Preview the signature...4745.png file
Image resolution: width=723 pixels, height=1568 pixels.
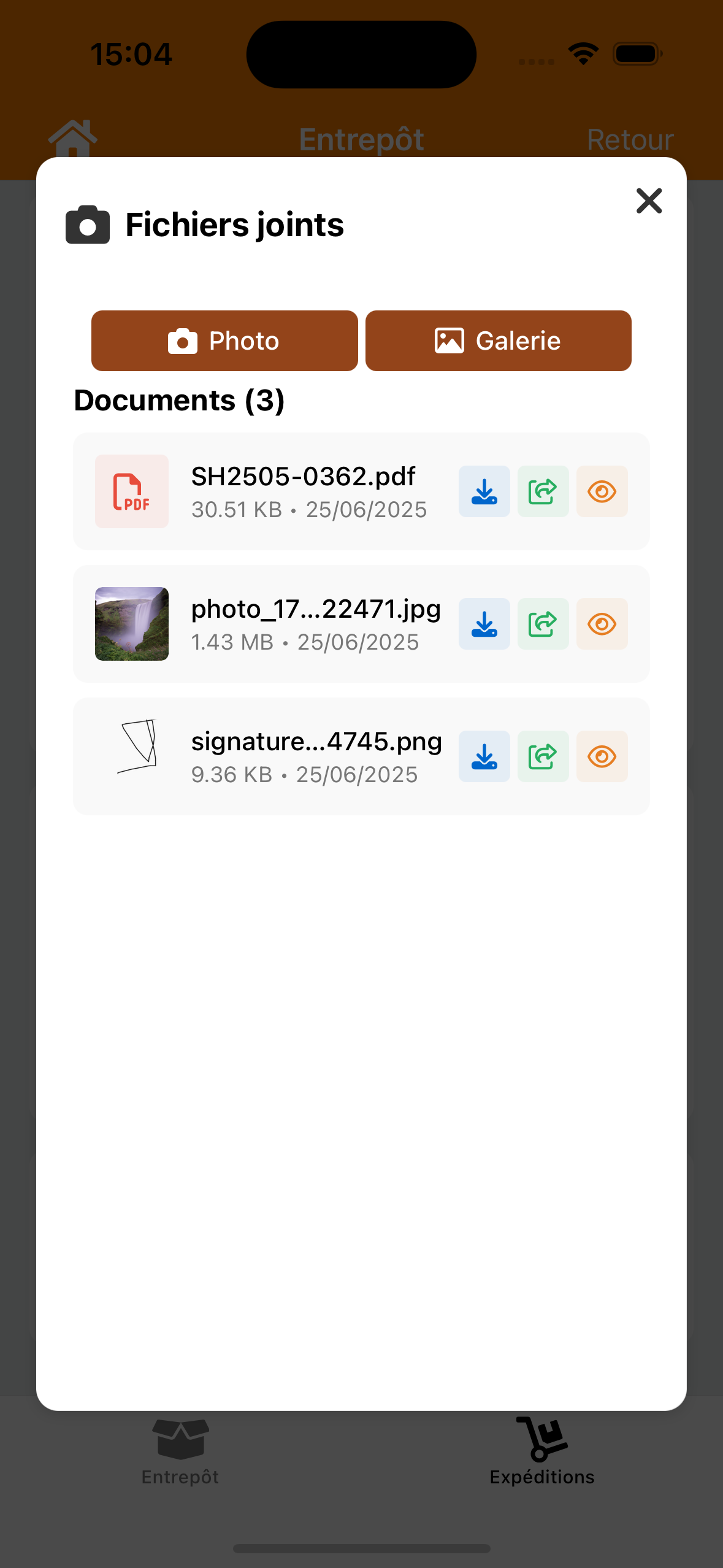click(x=602, y=756)
